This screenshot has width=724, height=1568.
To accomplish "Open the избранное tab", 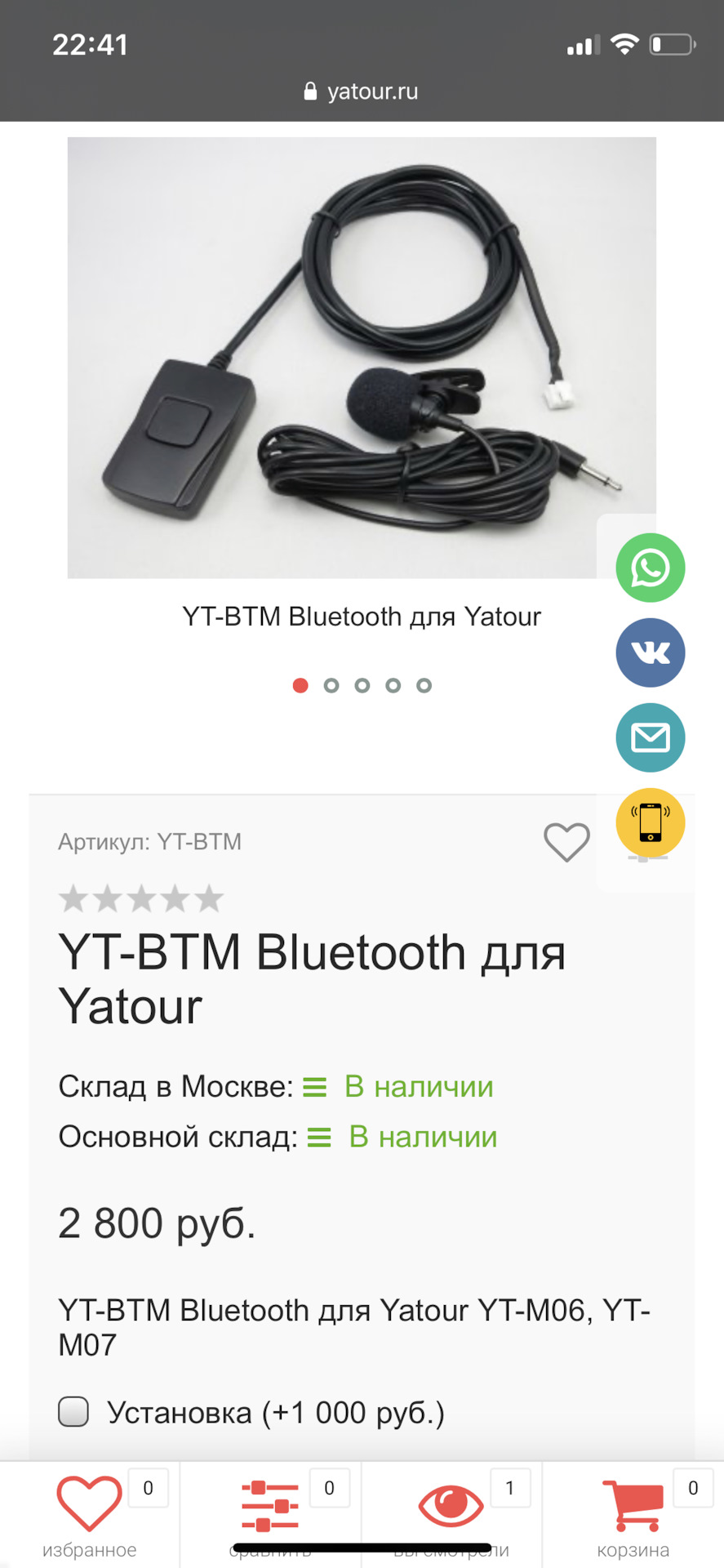I will click(90, 1513).
